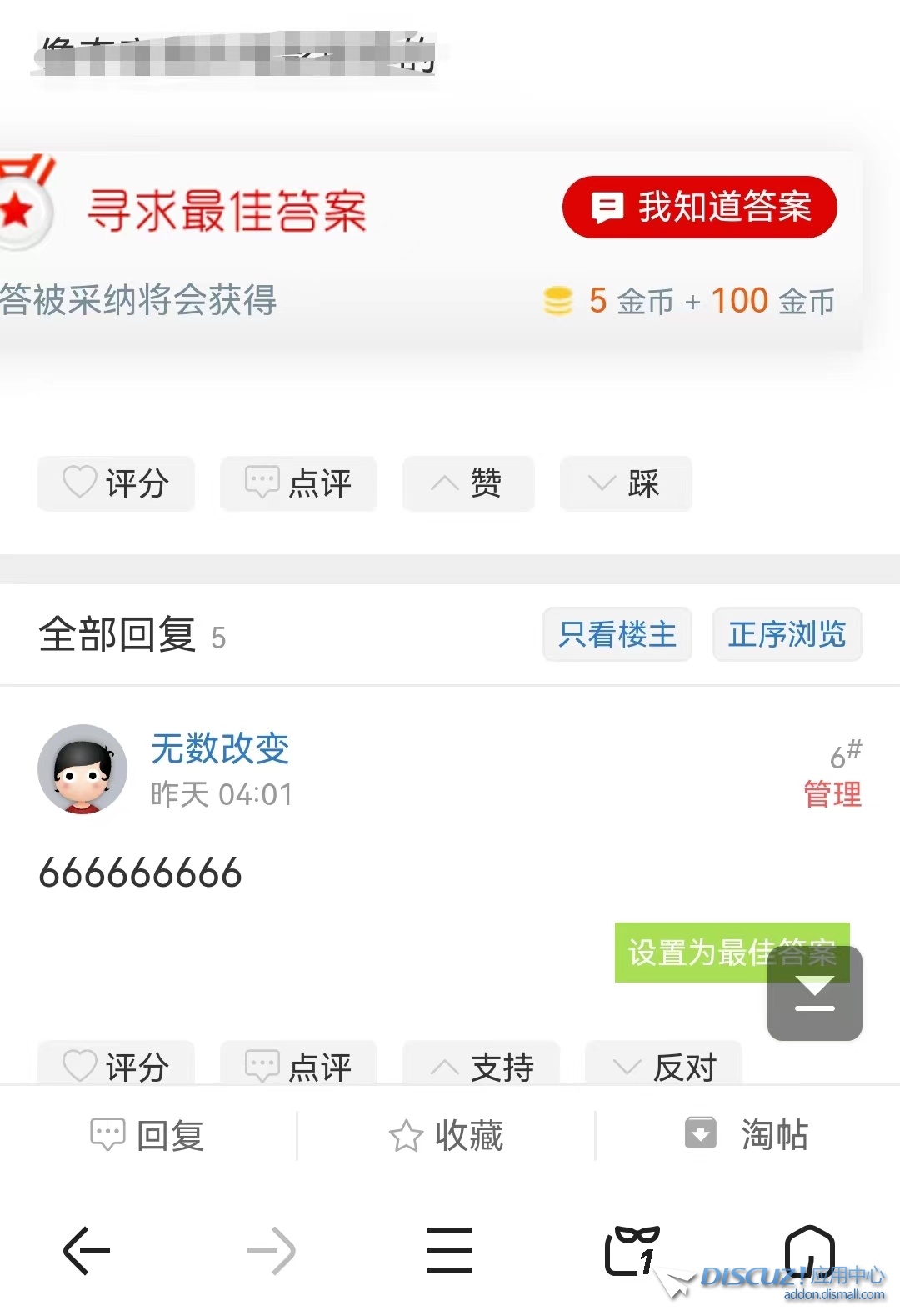The image size is (900, 1316).
Task: Downvote the post with 踩
Action: click(625, 483)
